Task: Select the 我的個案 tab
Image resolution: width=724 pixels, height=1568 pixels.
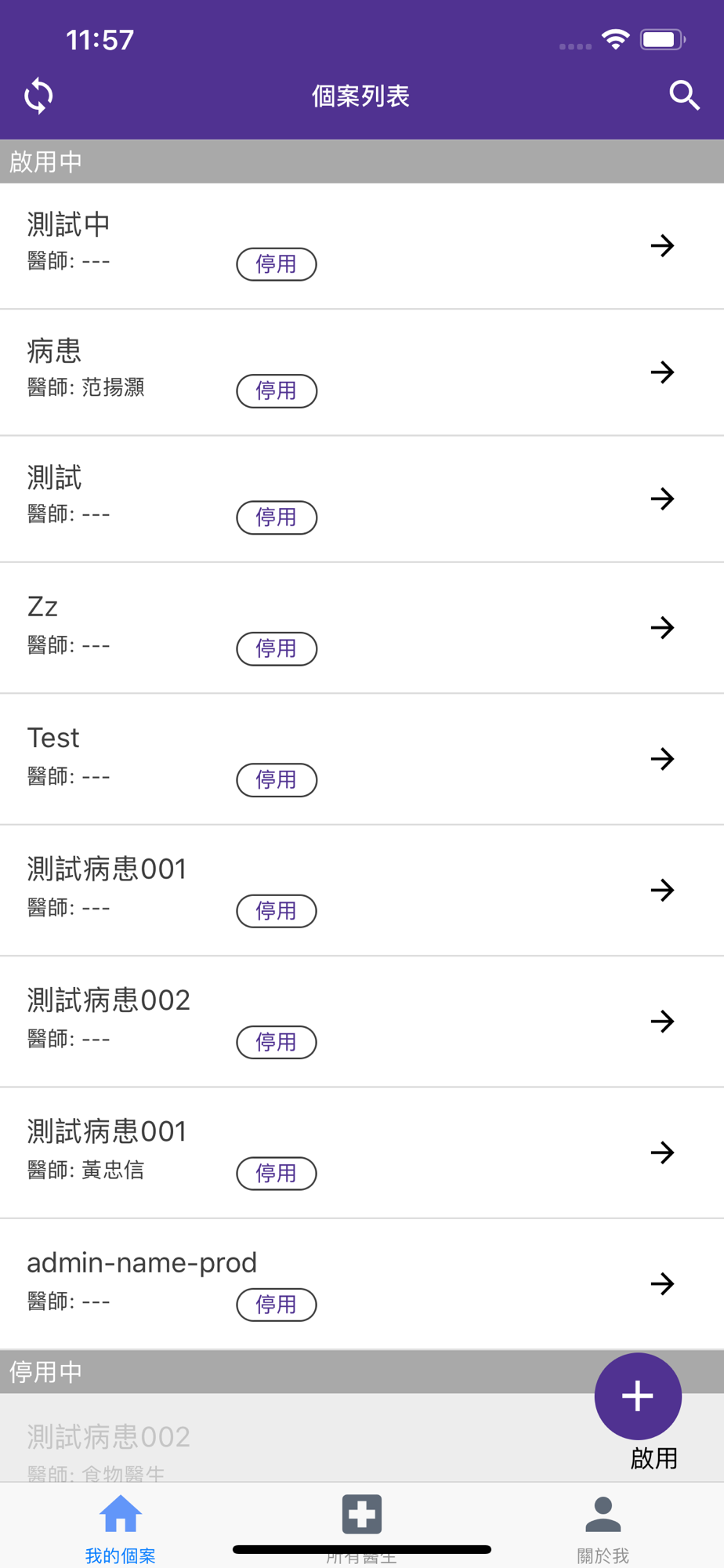Action: pyautogui.click(x=120, y=1529)
